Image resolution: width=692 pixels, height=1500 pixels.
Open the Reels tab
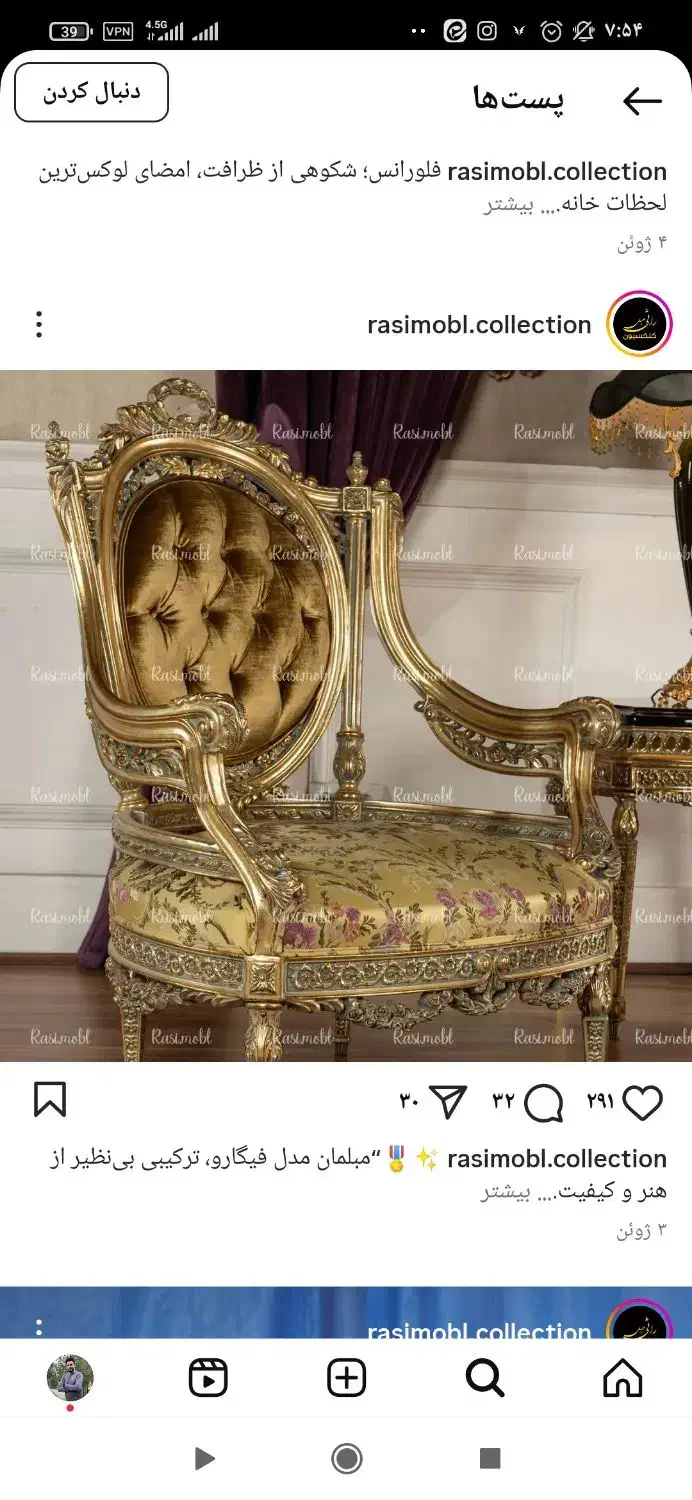click(x=208, y=1379)
